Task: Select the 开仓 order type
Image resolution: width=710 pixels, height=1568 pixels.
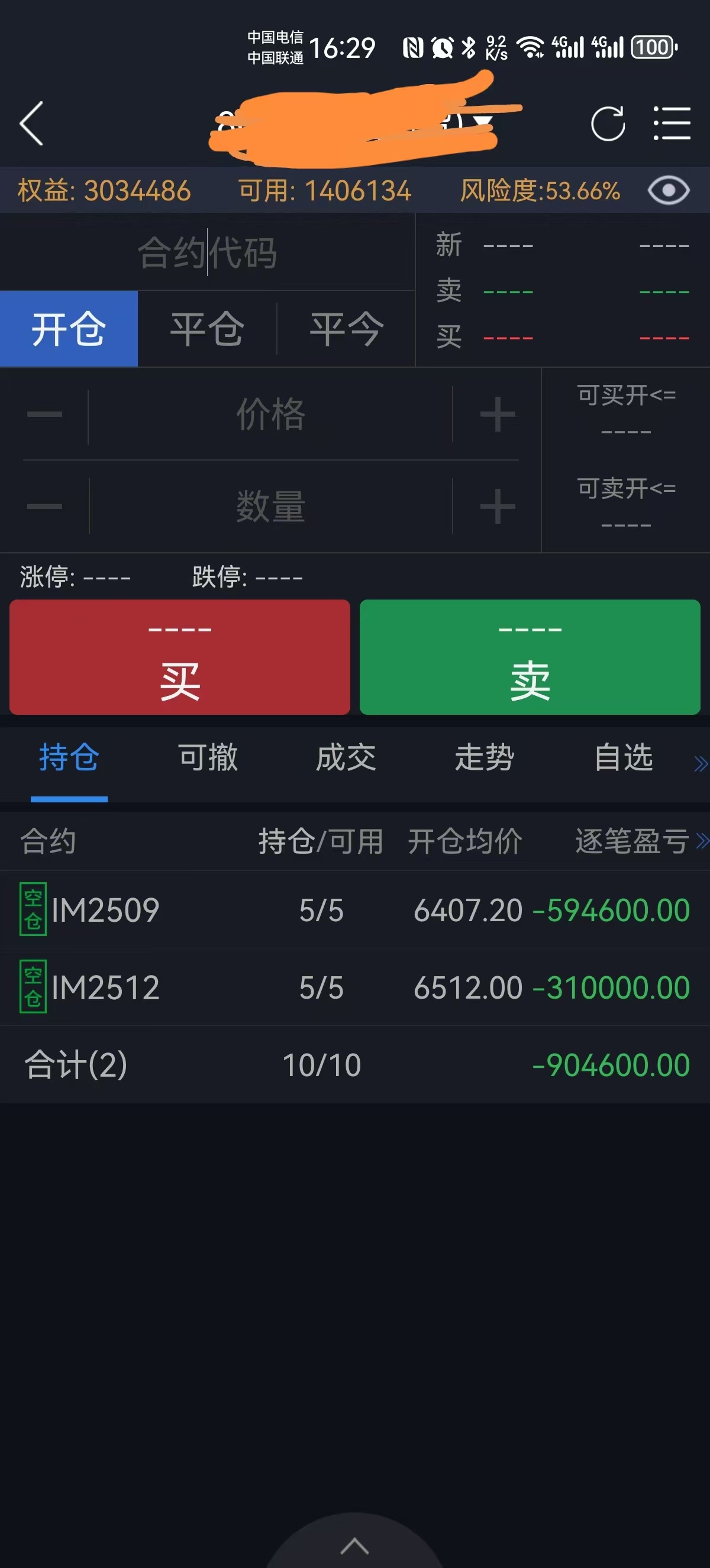Action: tap(69, 329)
